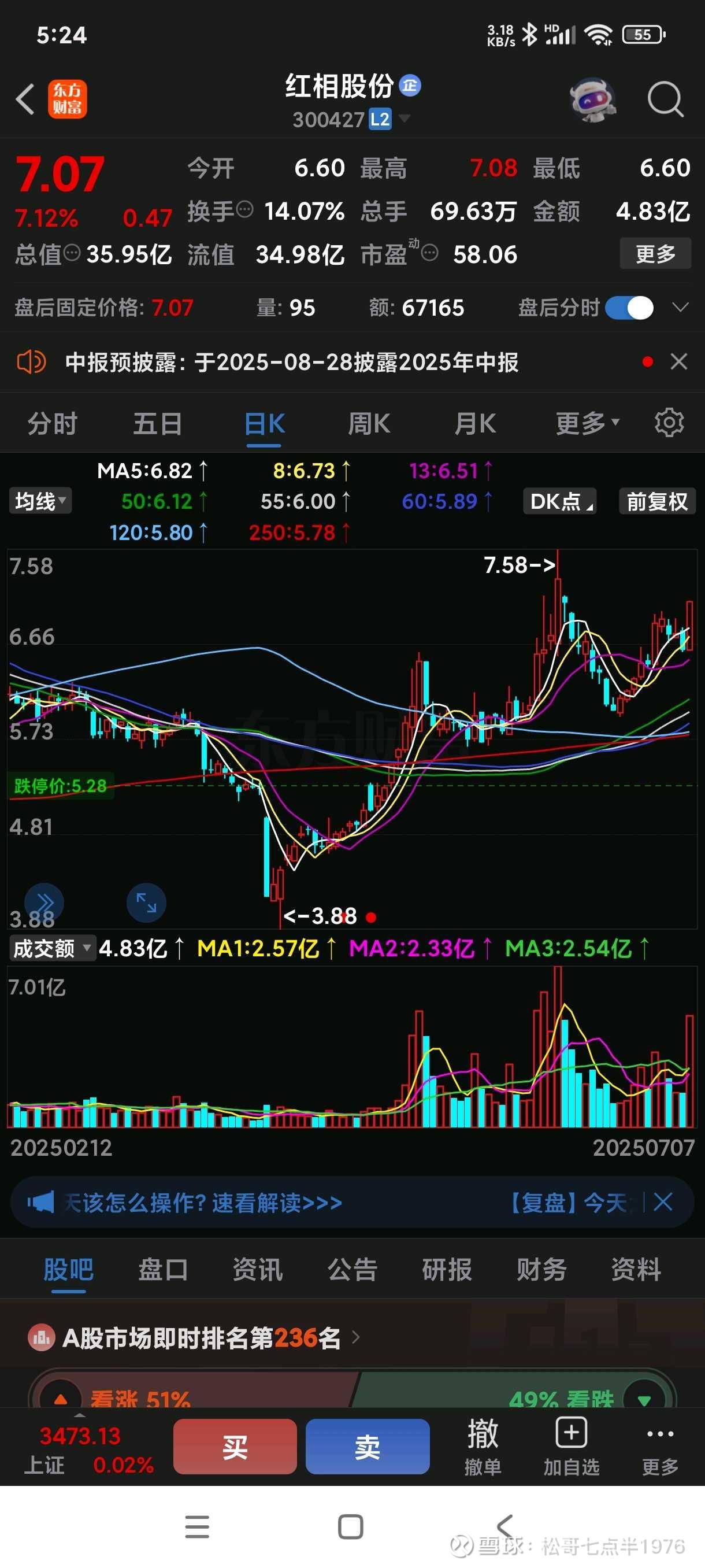Open the robot assistant icon

coord(592,99)
